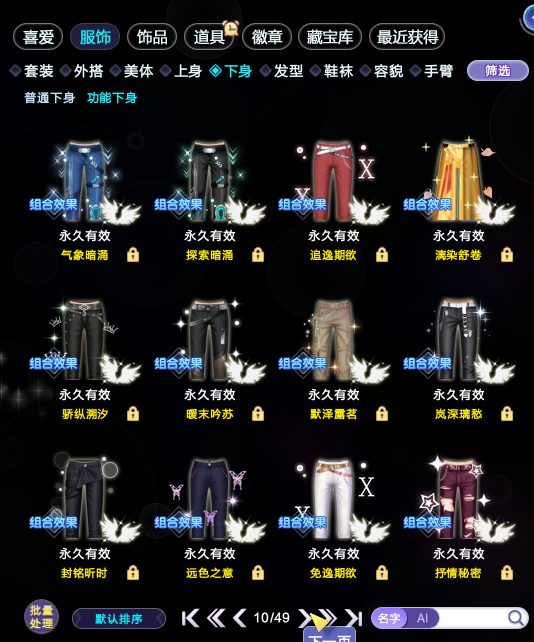Image resolution: width=534 pixels, height=642 pixels.
Task: Go to the previous page
Action: point(240,618)
